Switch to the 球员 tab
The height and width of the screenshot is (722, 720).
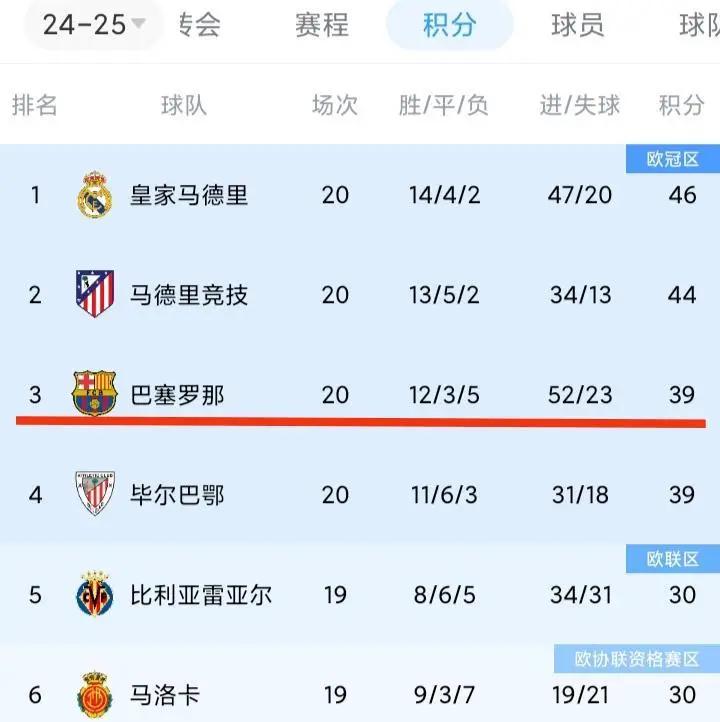click(577, 24)
